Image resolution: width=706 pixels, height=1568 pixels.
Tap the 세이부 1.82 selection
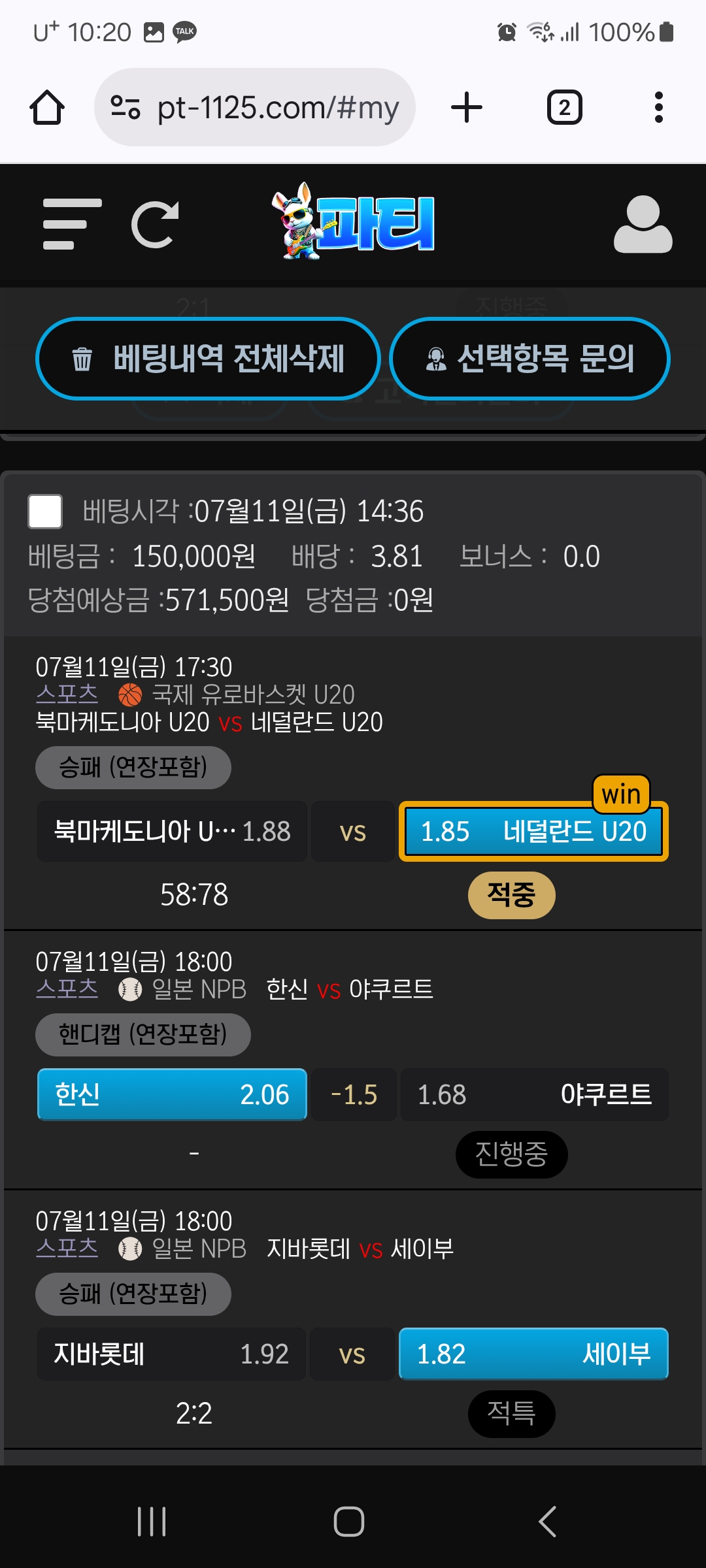533,1354
